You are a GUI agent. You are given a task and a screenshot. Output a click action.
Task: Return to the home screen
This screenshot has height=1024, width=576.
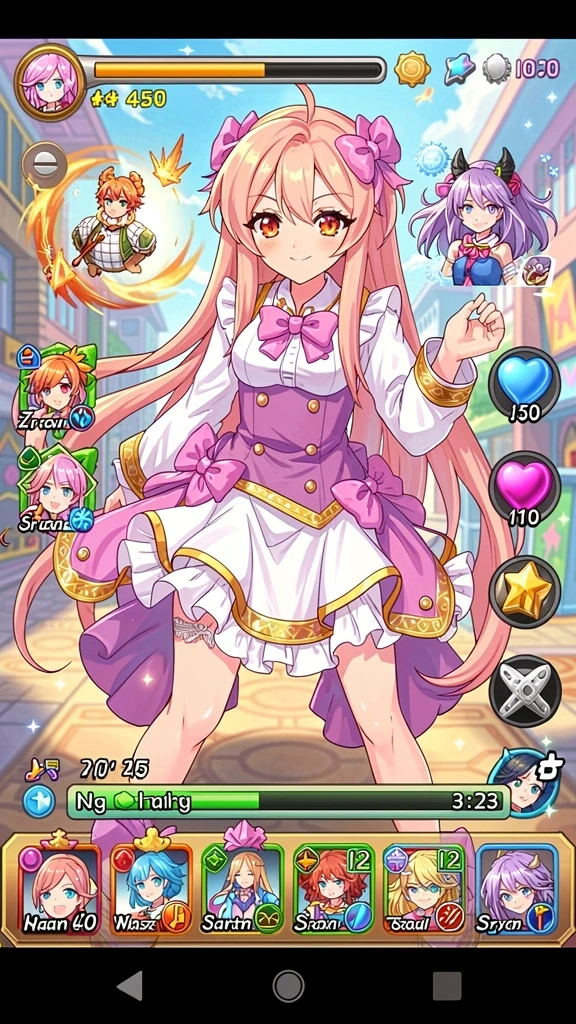click(x=289, y=986)
